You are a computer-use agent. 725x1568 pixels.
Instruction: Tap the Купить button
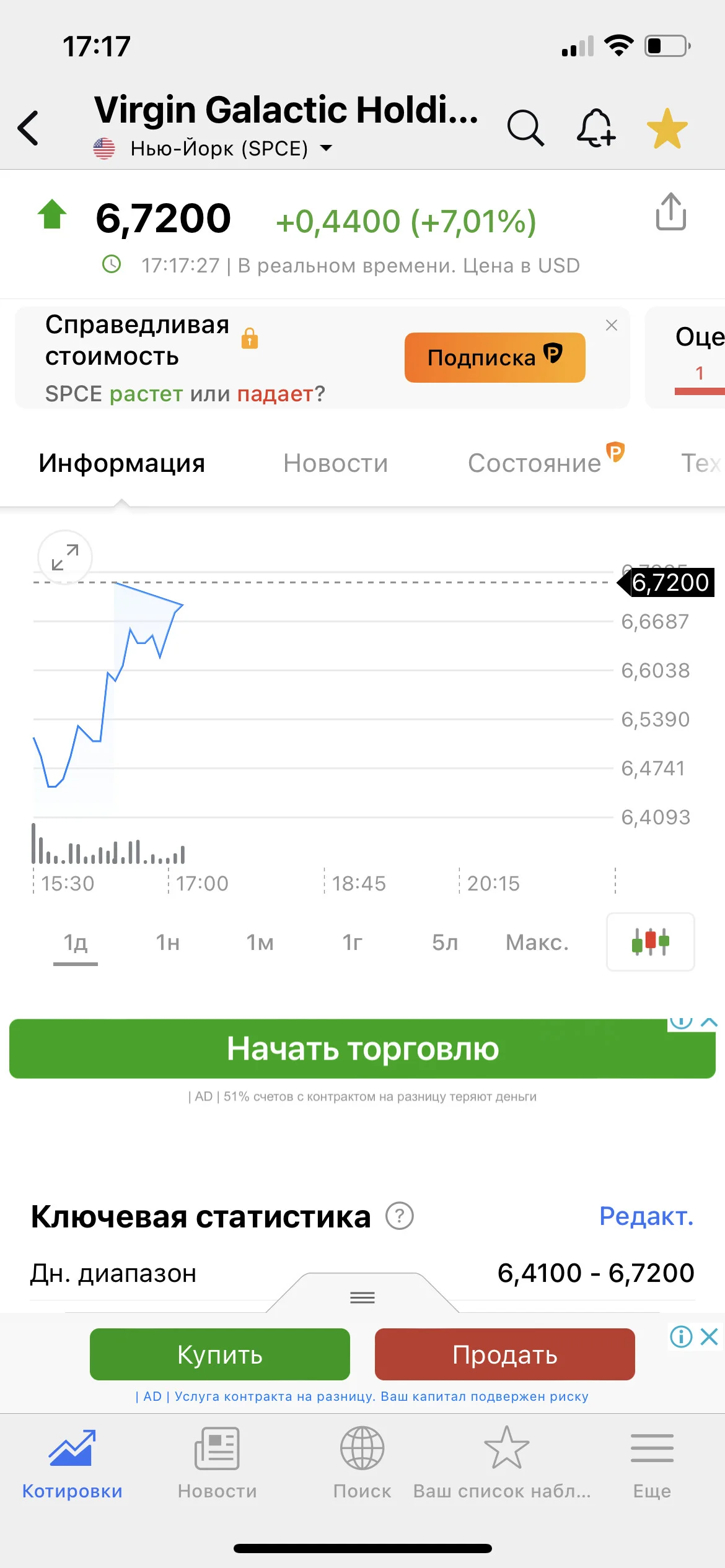coord(220,1354)
